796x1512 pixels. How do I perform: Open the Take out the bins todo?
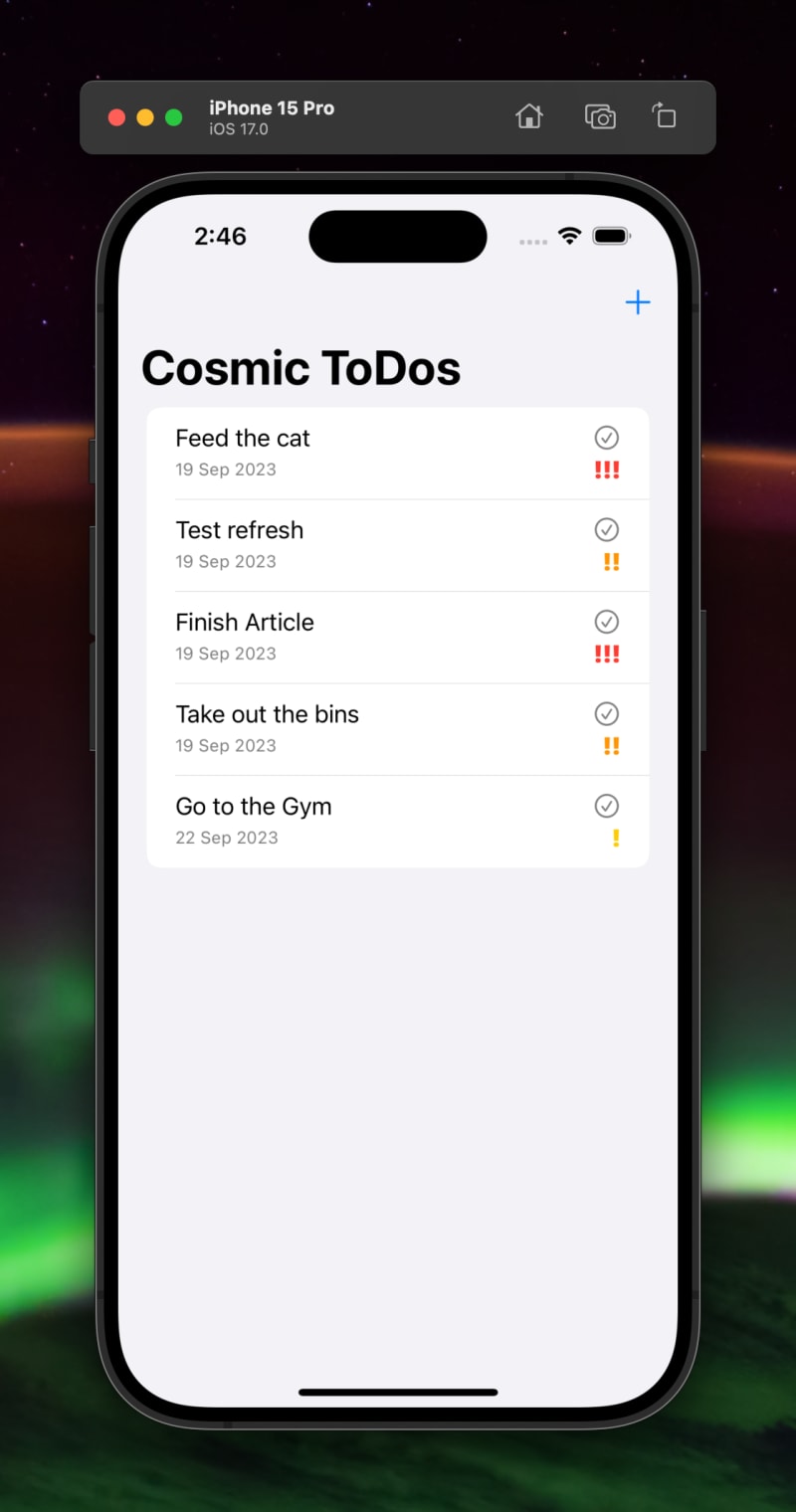(398, 729)
